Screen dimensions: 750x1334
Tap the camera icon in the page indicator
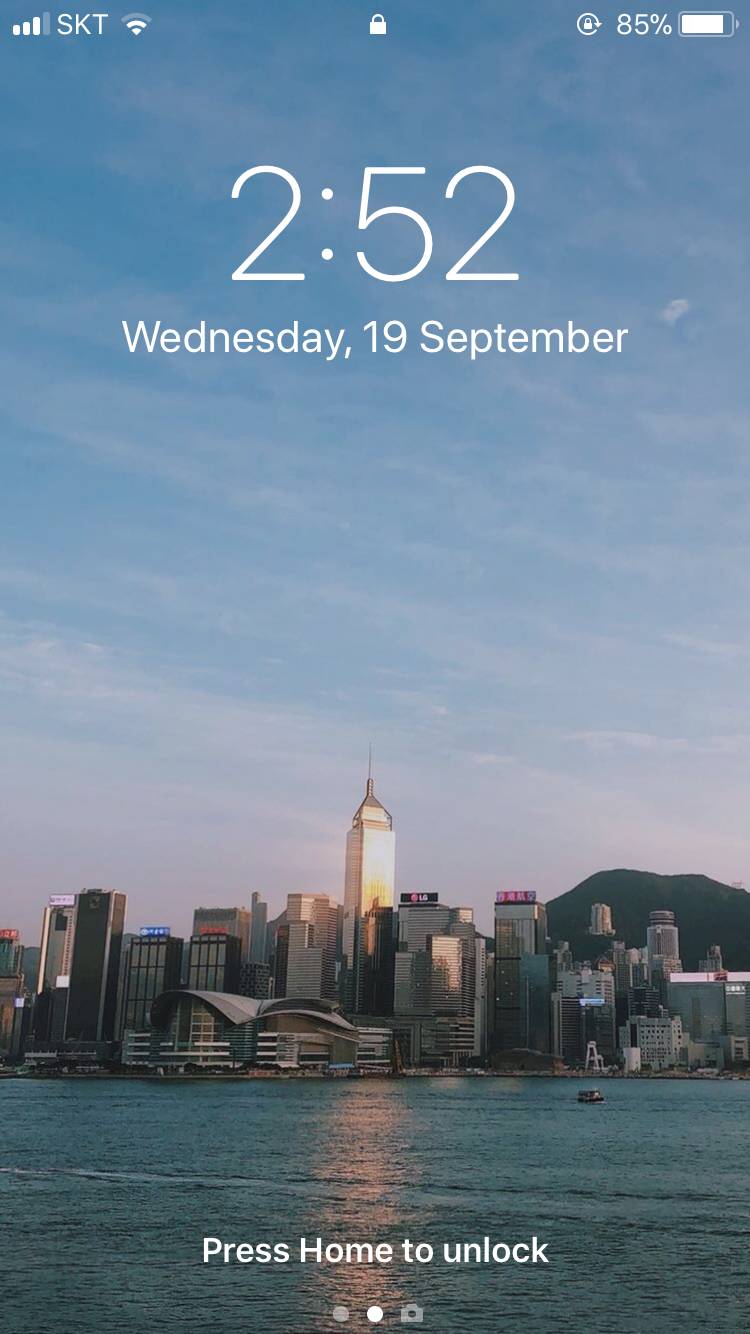[x=411, y=1314]
